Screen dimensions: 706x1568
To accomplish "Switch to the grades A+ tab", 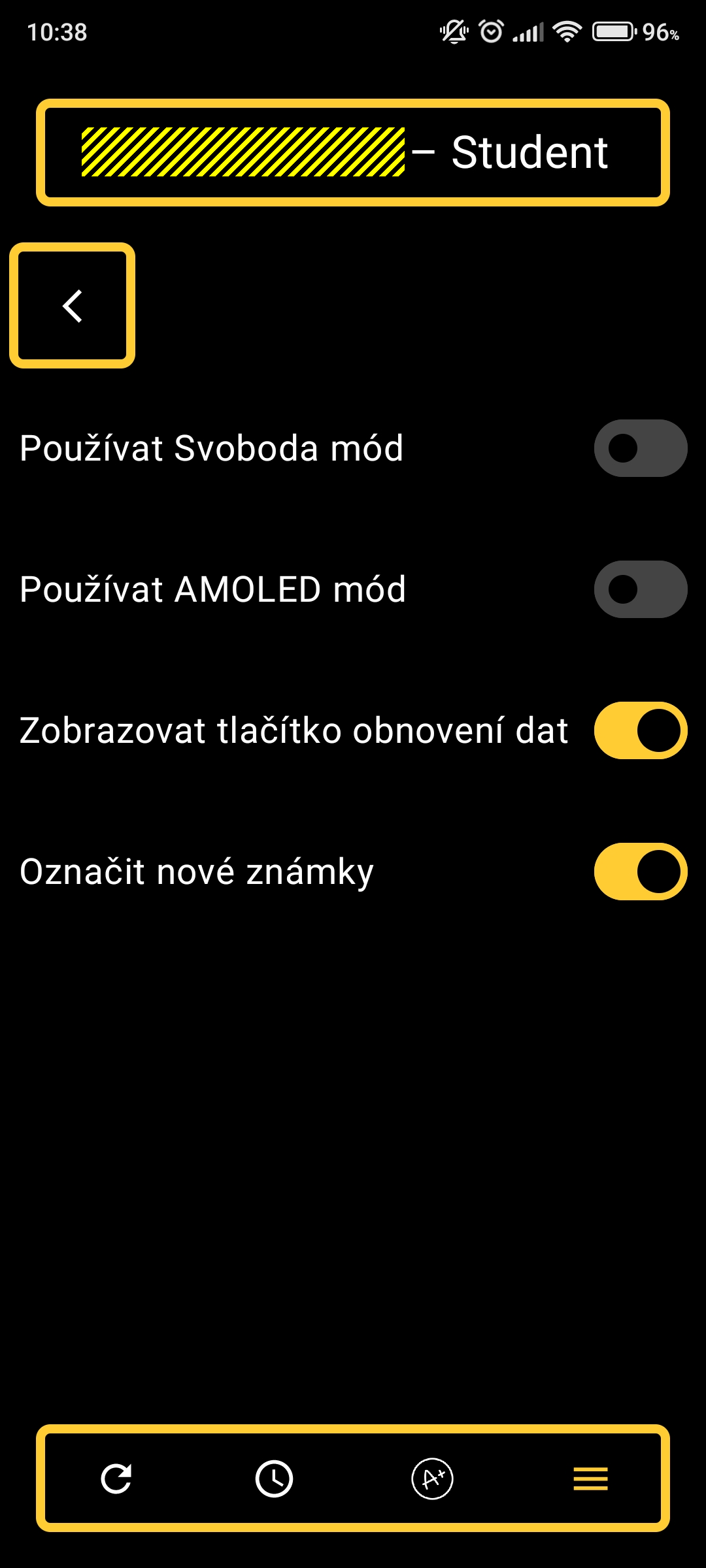I will coord(432,1478).
